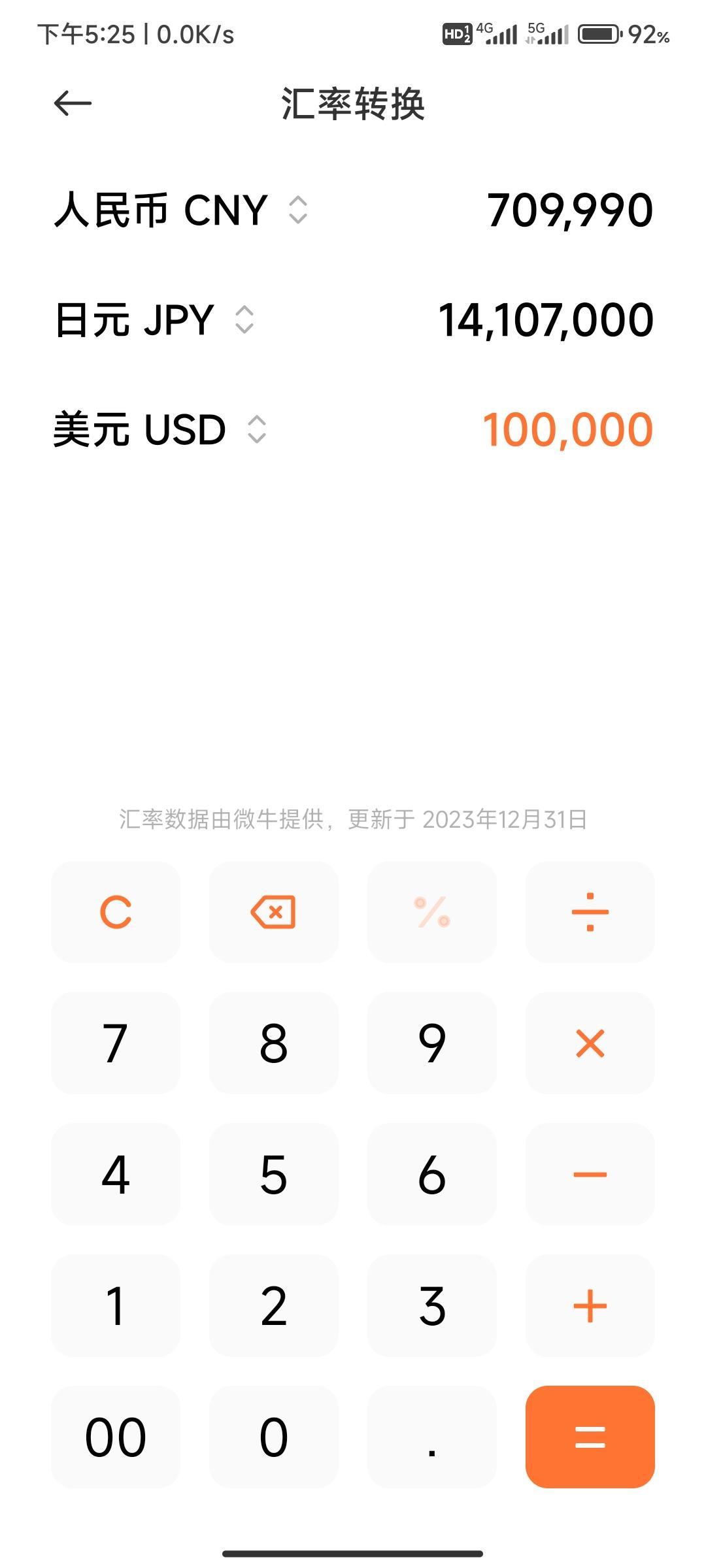Go back with the top-left arrow
This screenshot has width=706, height=1568.
pos(73,103)
